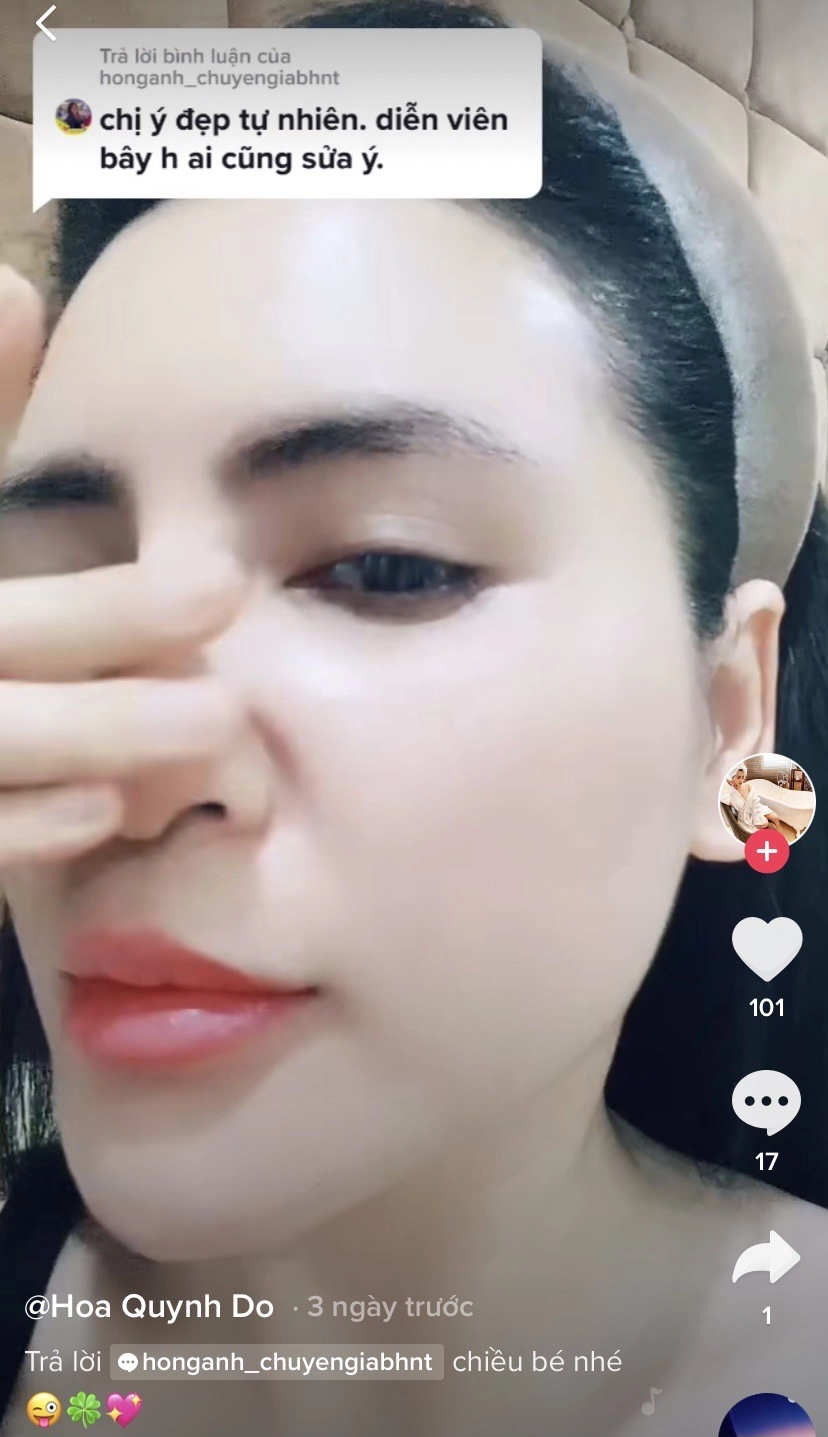Open the spinning sound disc

click(766, 1416)
